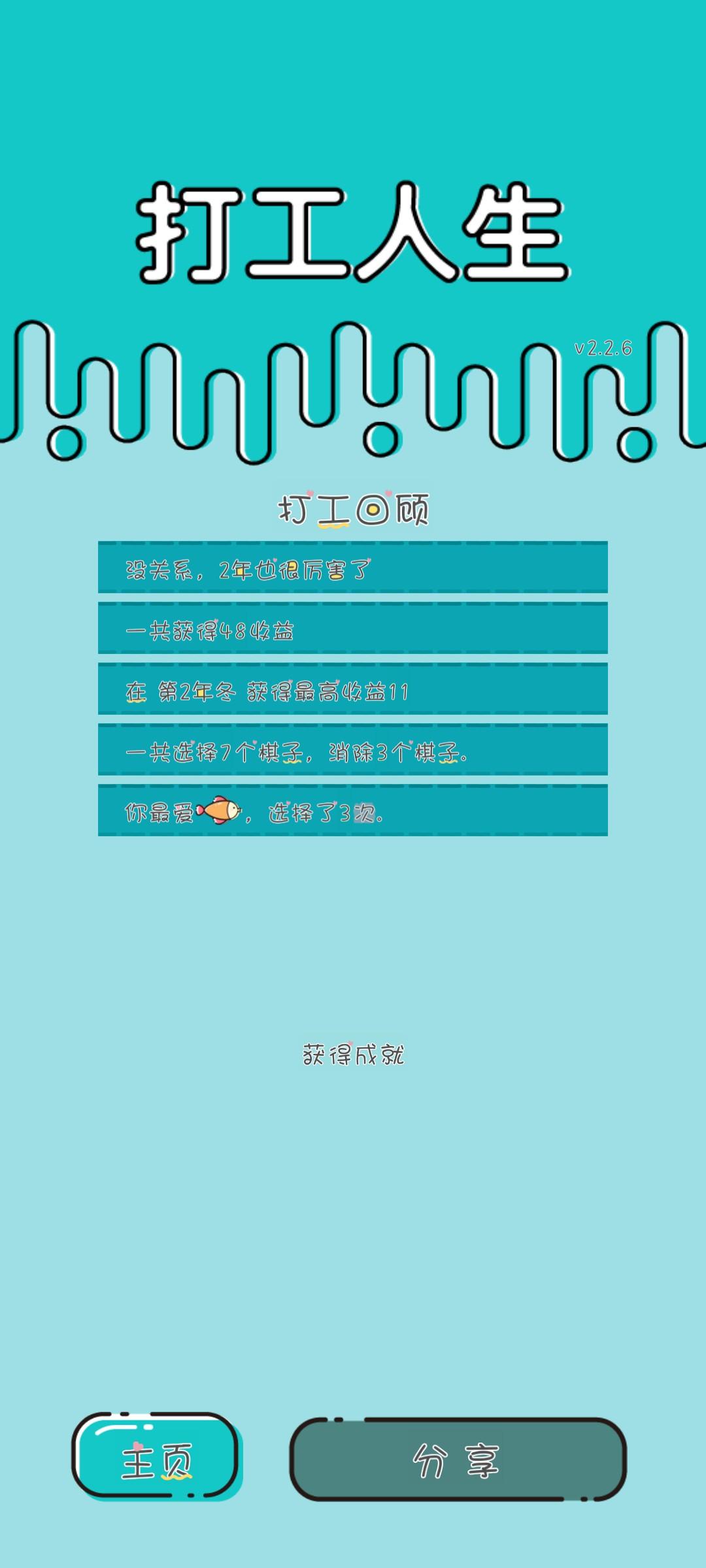Click the wavy teal drip border graphic
The width and height of the screenshot is (706, 1568).
click(353, 385)
